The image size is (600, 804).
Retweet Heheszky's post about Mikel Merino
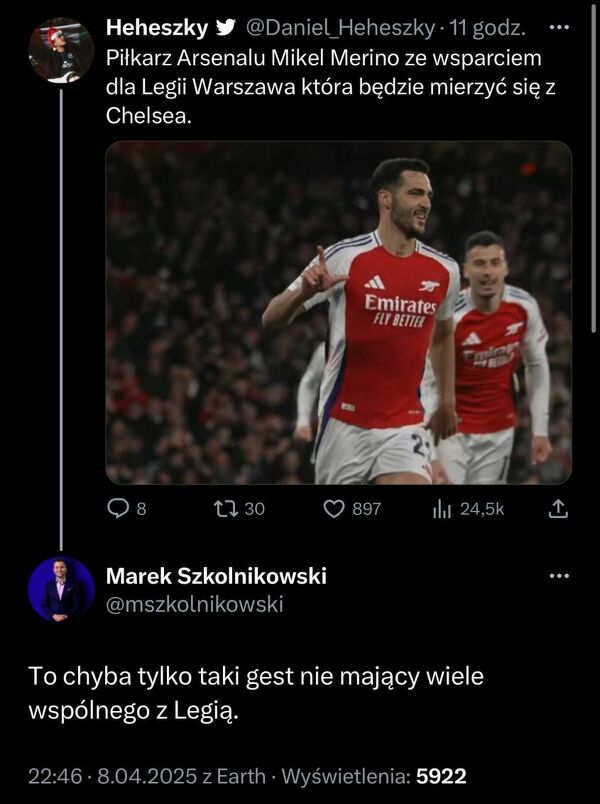tap(226, 509)
